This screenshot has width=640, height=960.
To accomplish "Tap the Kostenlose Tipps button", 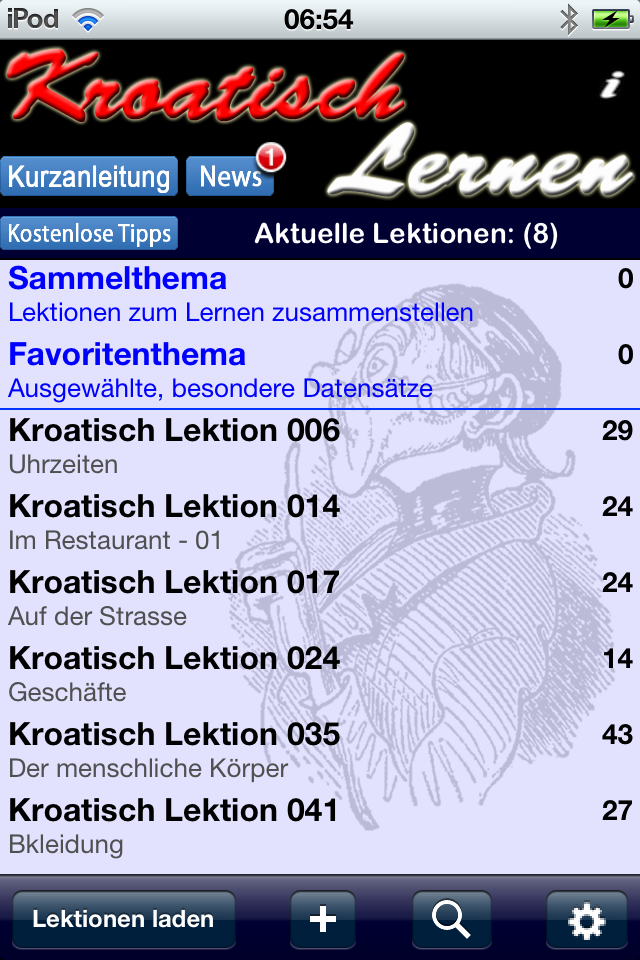I will tap(89, 234).
